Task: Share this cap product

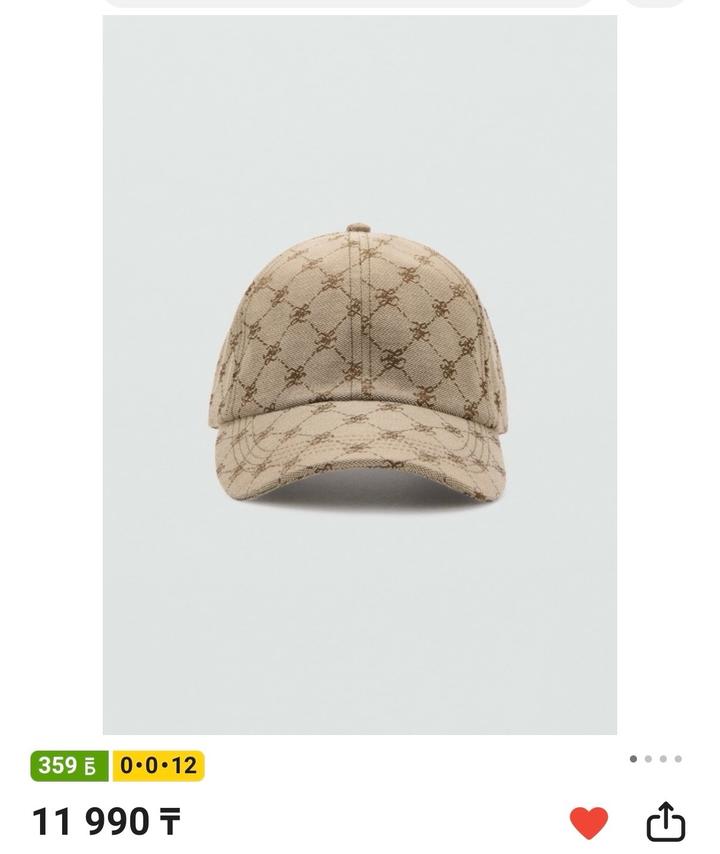Action: pos(665,822)
